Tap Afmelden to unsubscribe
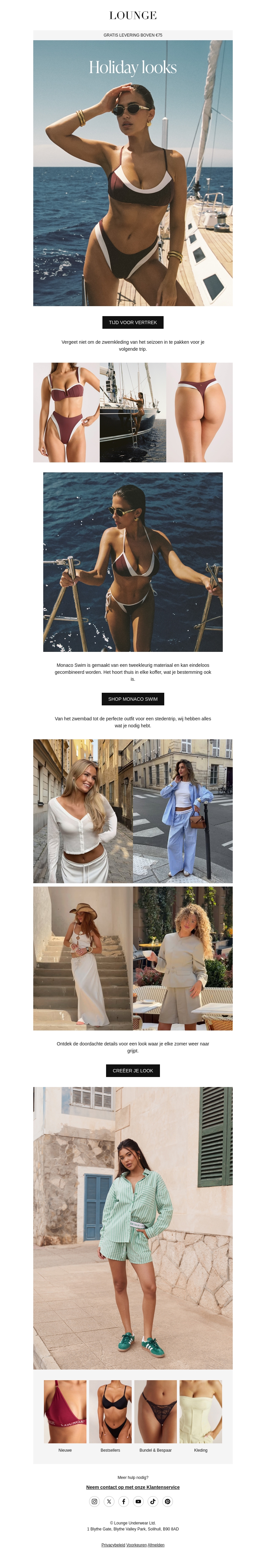 click(156, 1545)
